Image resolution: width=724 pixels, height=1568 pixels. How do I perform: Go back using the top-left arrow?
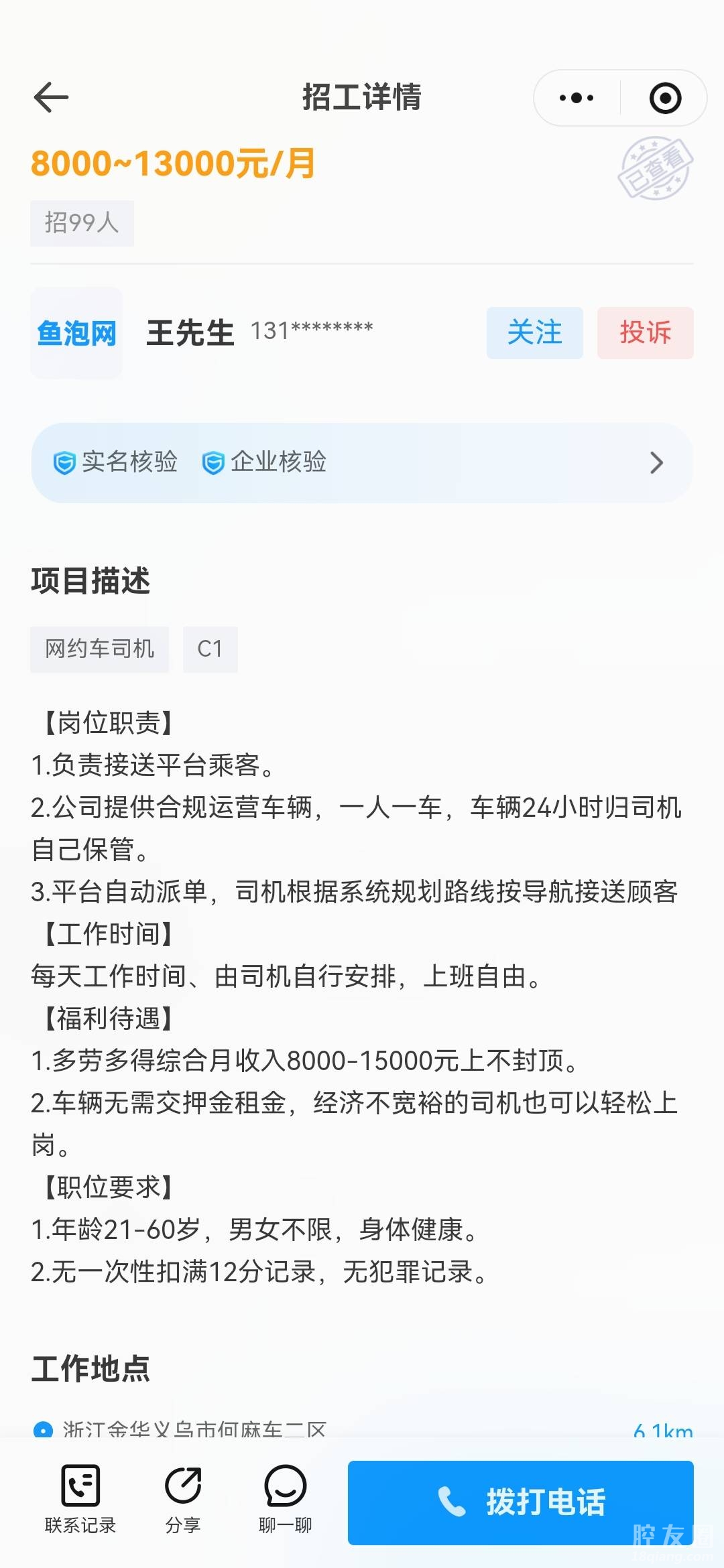[x=51, y=98]
